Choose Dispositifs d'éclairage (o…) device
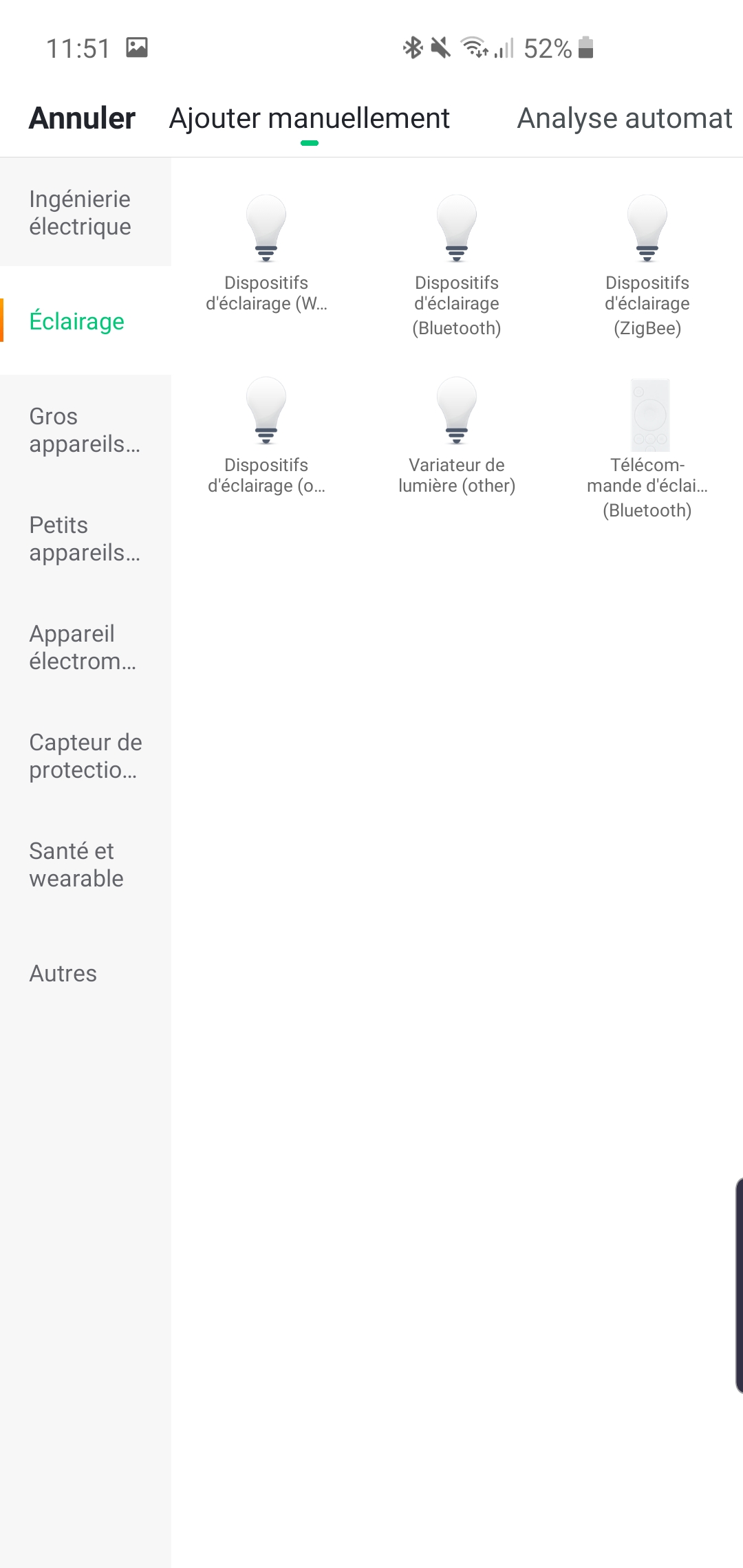743x1568 pixels. [266, 437]
